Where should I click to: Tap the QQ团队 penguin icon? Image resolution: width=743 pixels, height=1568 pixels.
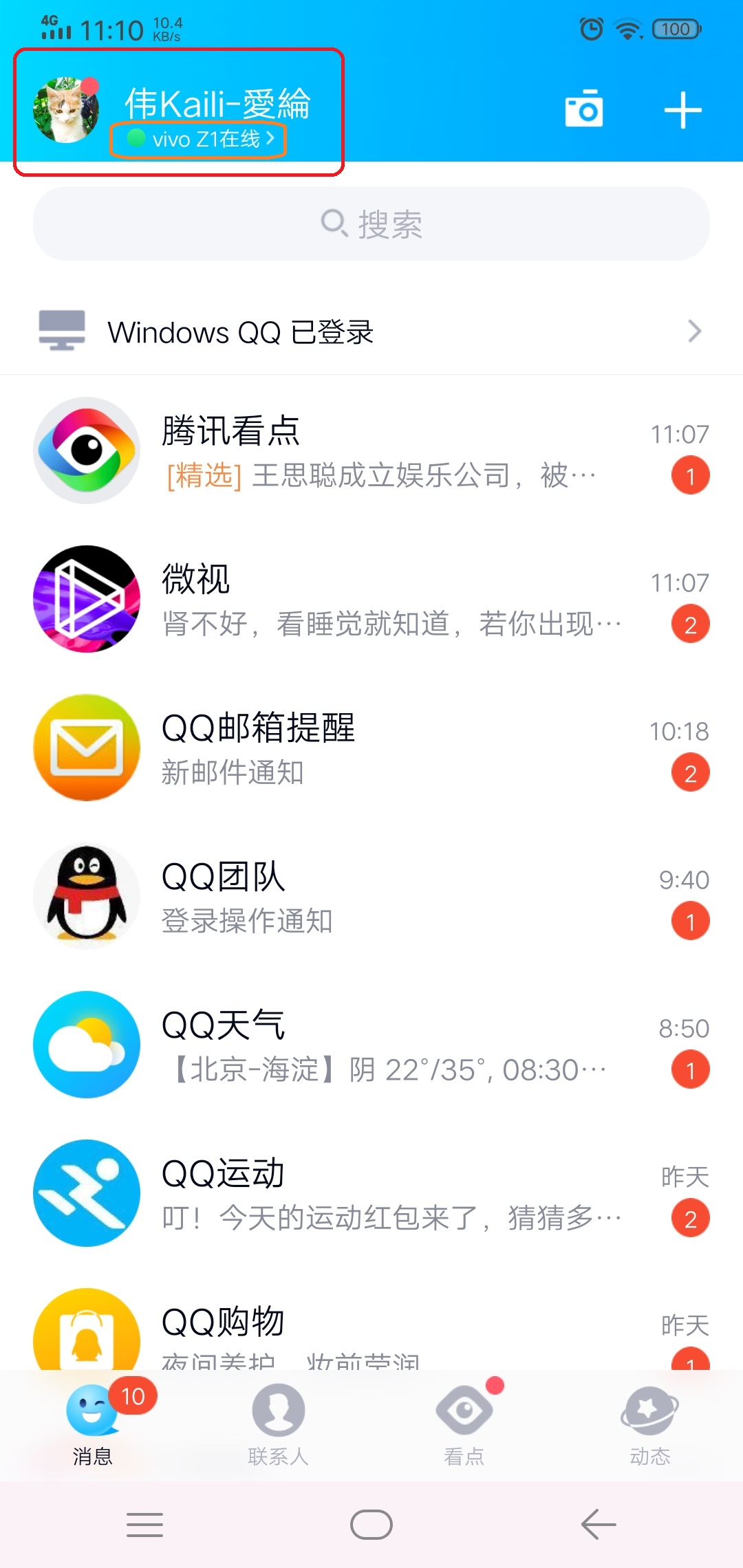[x=86, y=896]
